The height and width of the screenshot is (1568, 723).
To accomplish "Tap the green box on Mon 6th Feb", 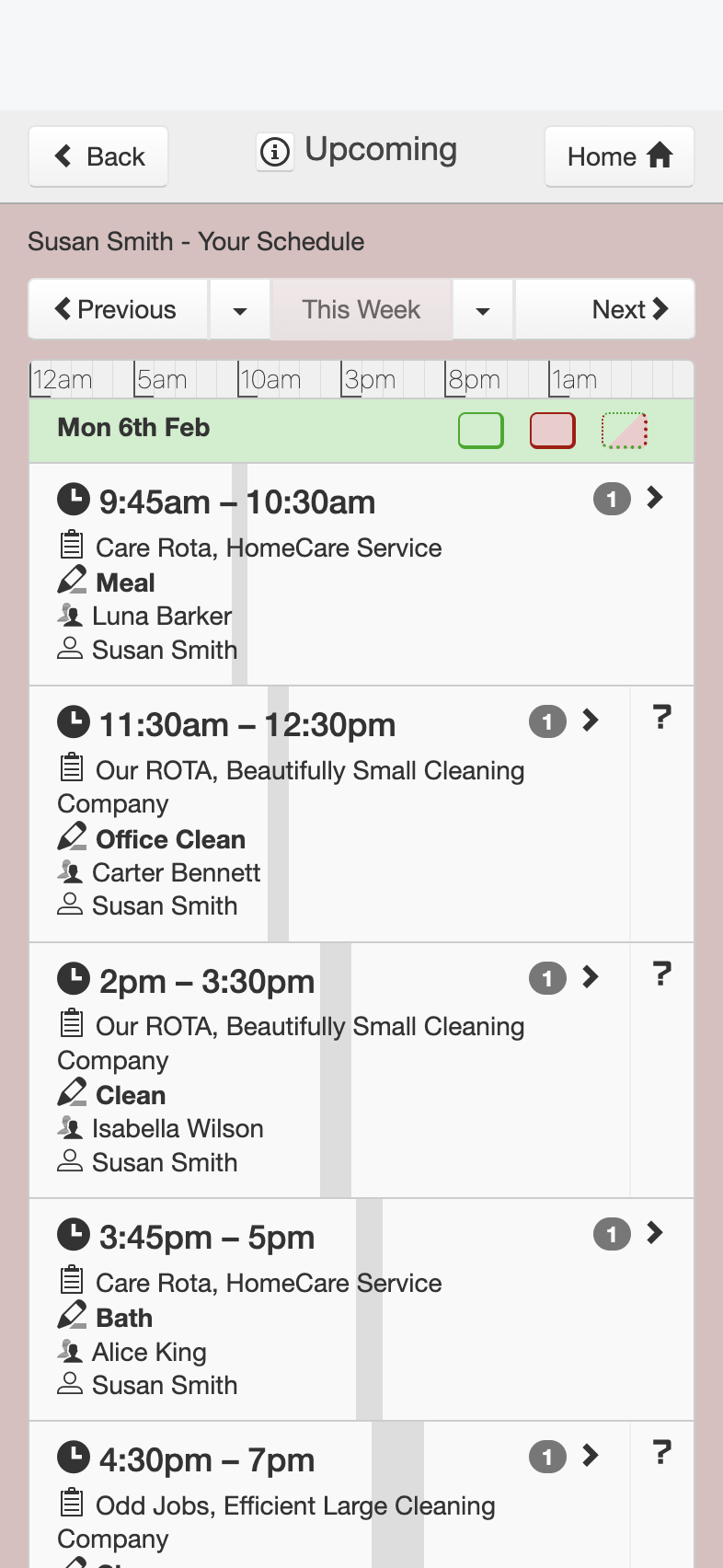I will pos(481,430).
